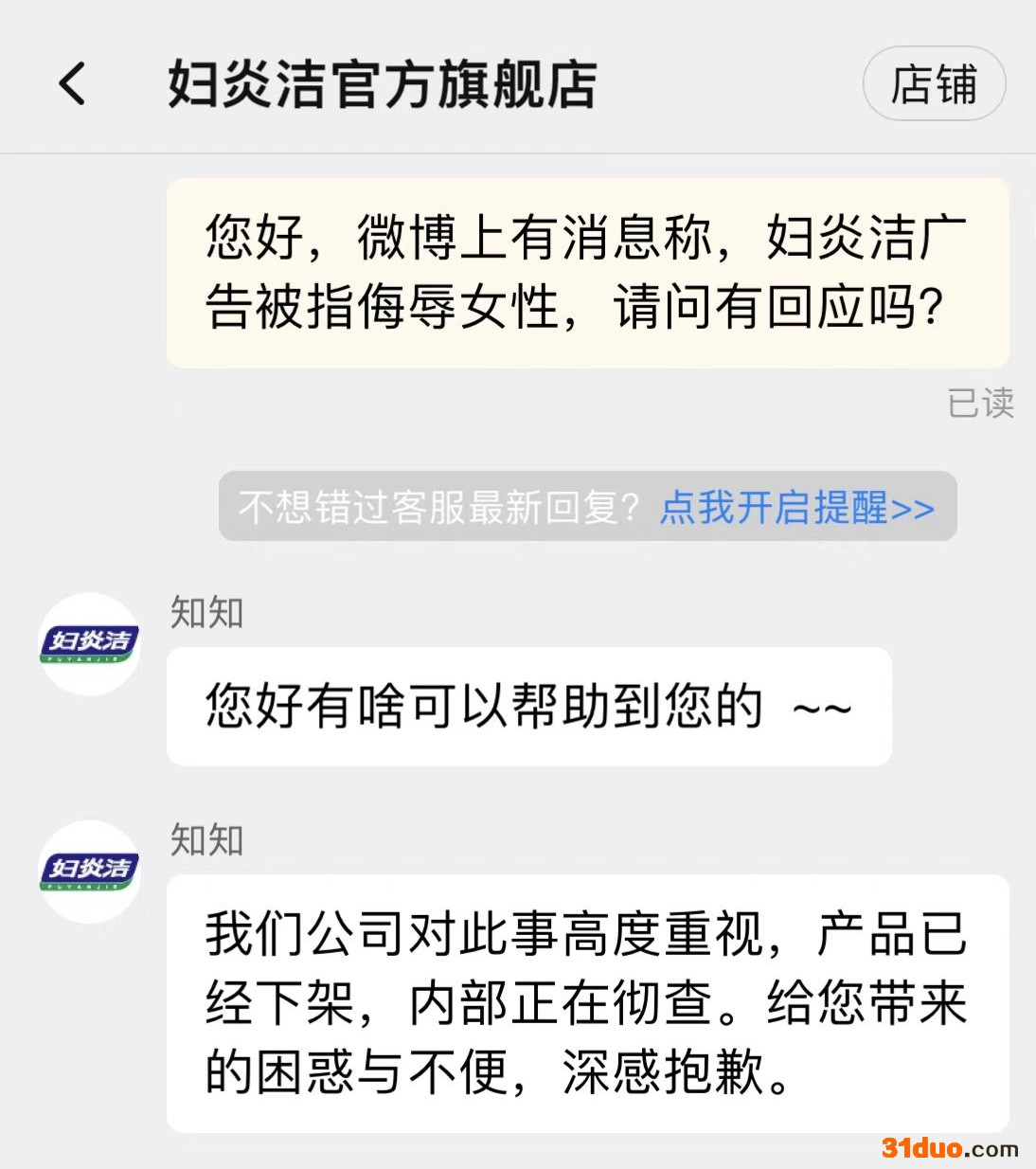
Task: Open 知知's avatar beside the greeting message
Action: pyautogui.click(x=89, y=643)
